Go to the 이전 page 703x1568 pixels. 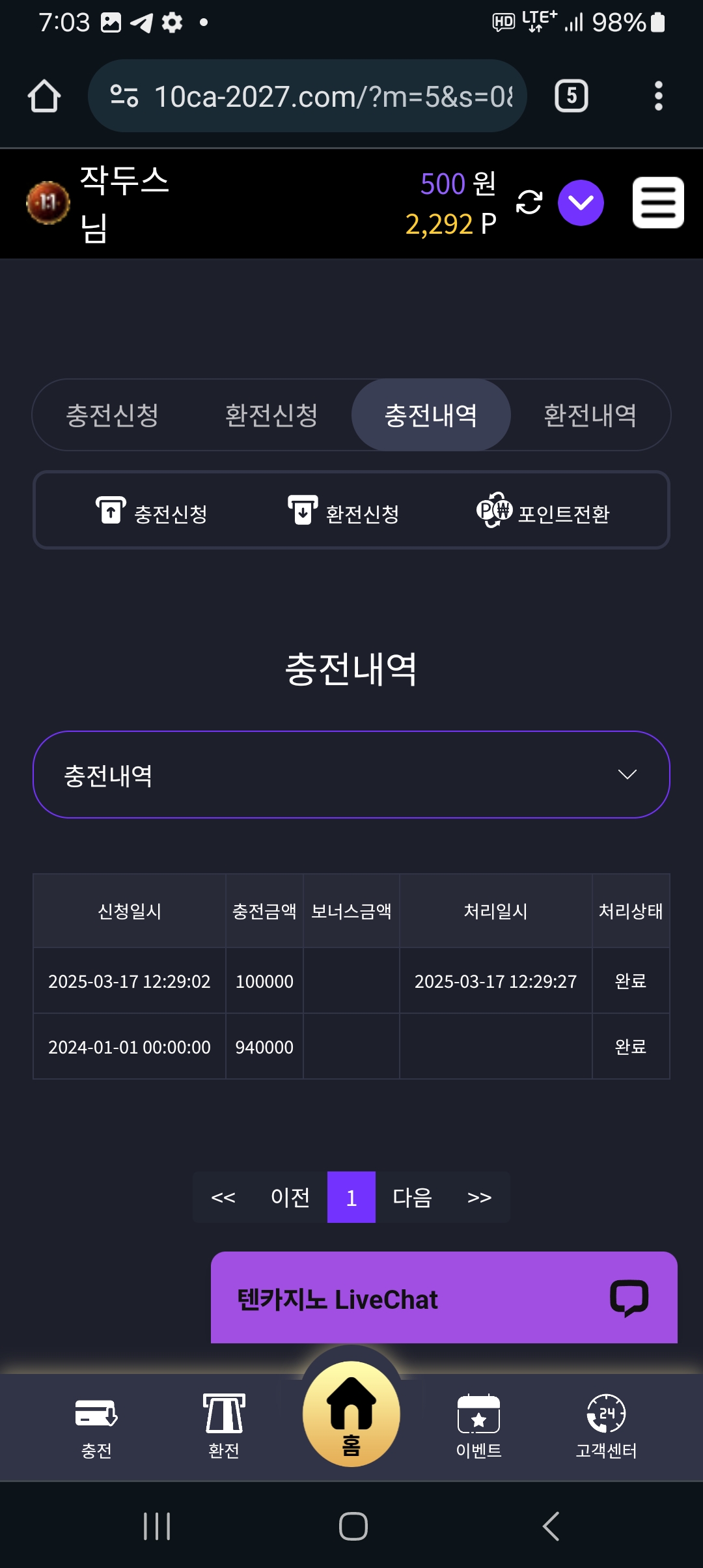click(x=290, y=1197)
